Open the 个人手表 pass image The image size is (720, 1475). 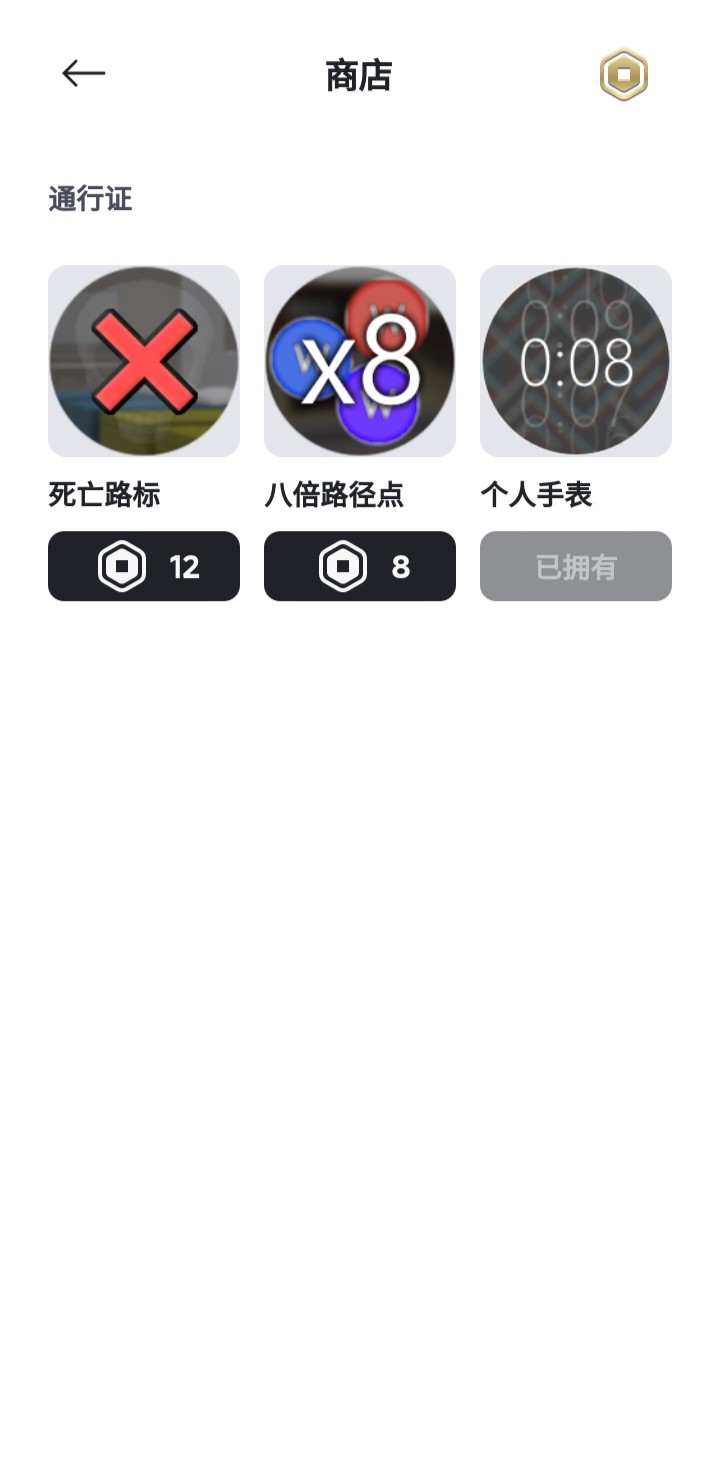pos(576,361)
